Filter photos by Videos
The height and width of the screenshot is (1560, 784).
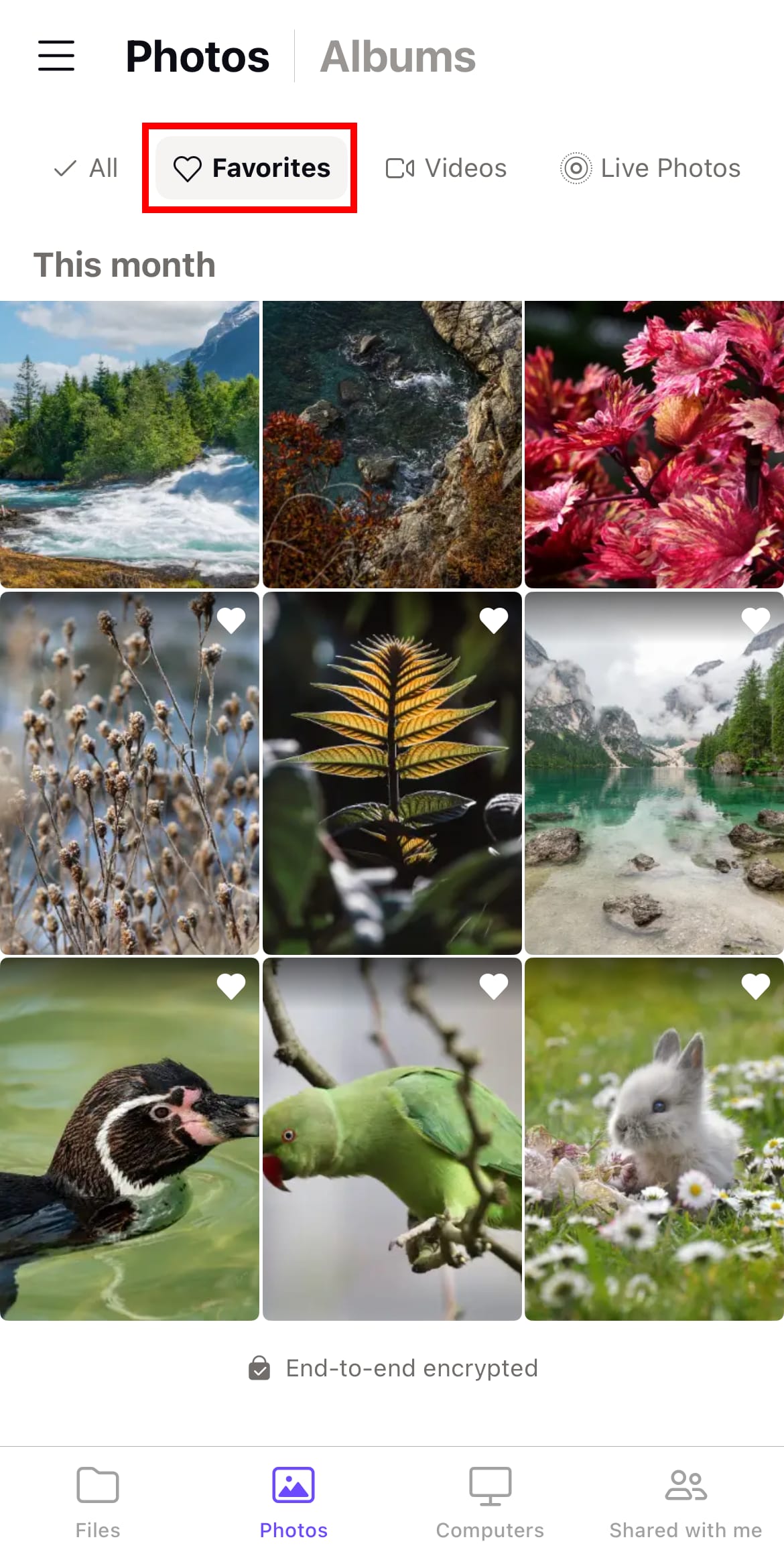[x=446, y=168]
